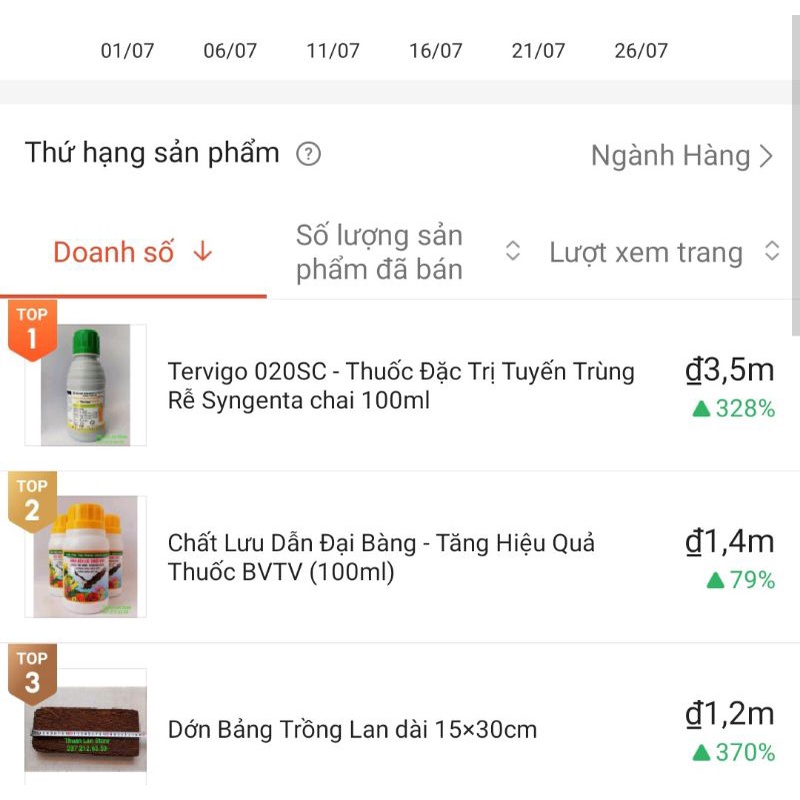Sort ranking by Doanh số
Screen dimensions: 800x800
[x=132, y=252]
